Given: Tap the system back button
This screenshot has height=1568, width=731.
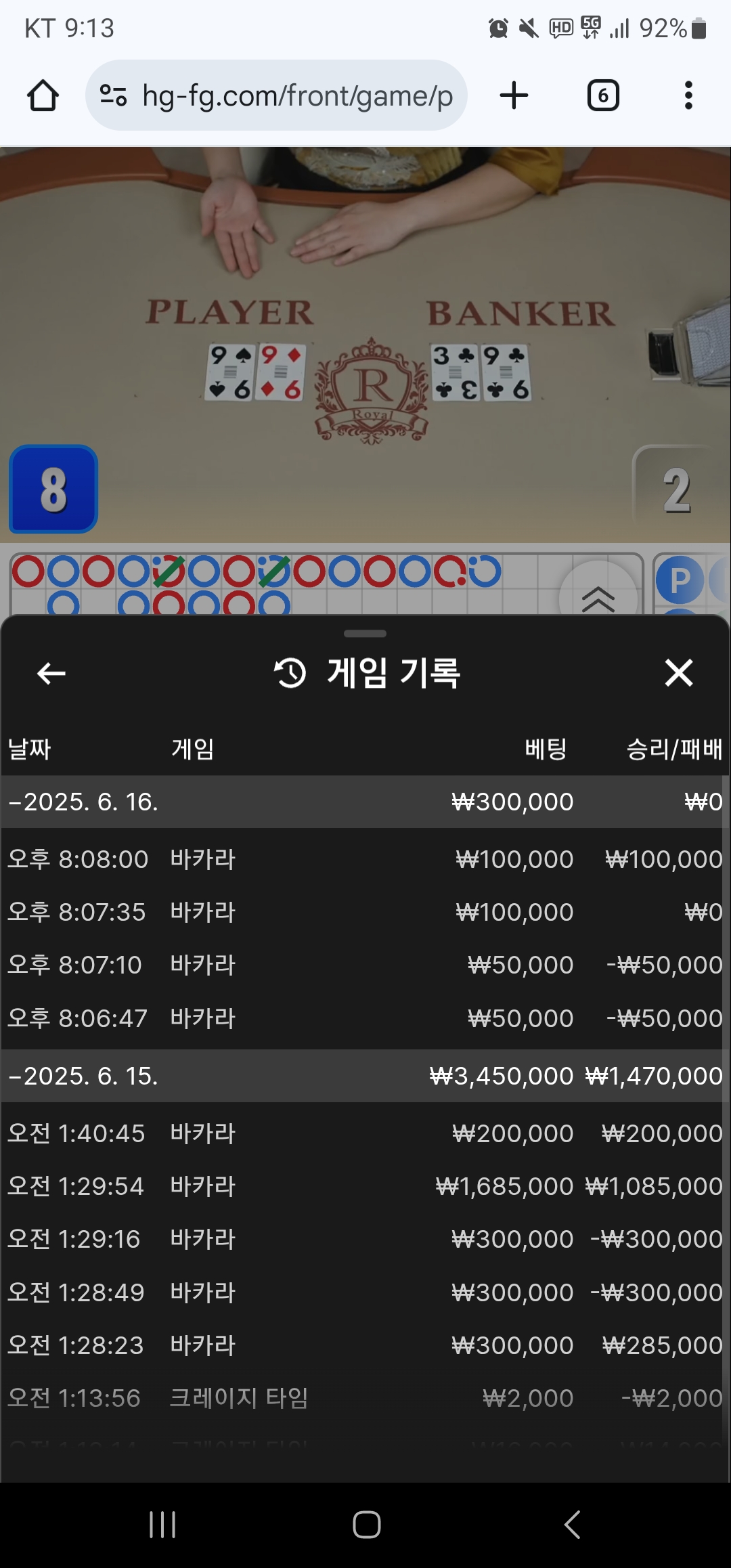Looking at the screenshot, I should click(x=572, y=1525).
